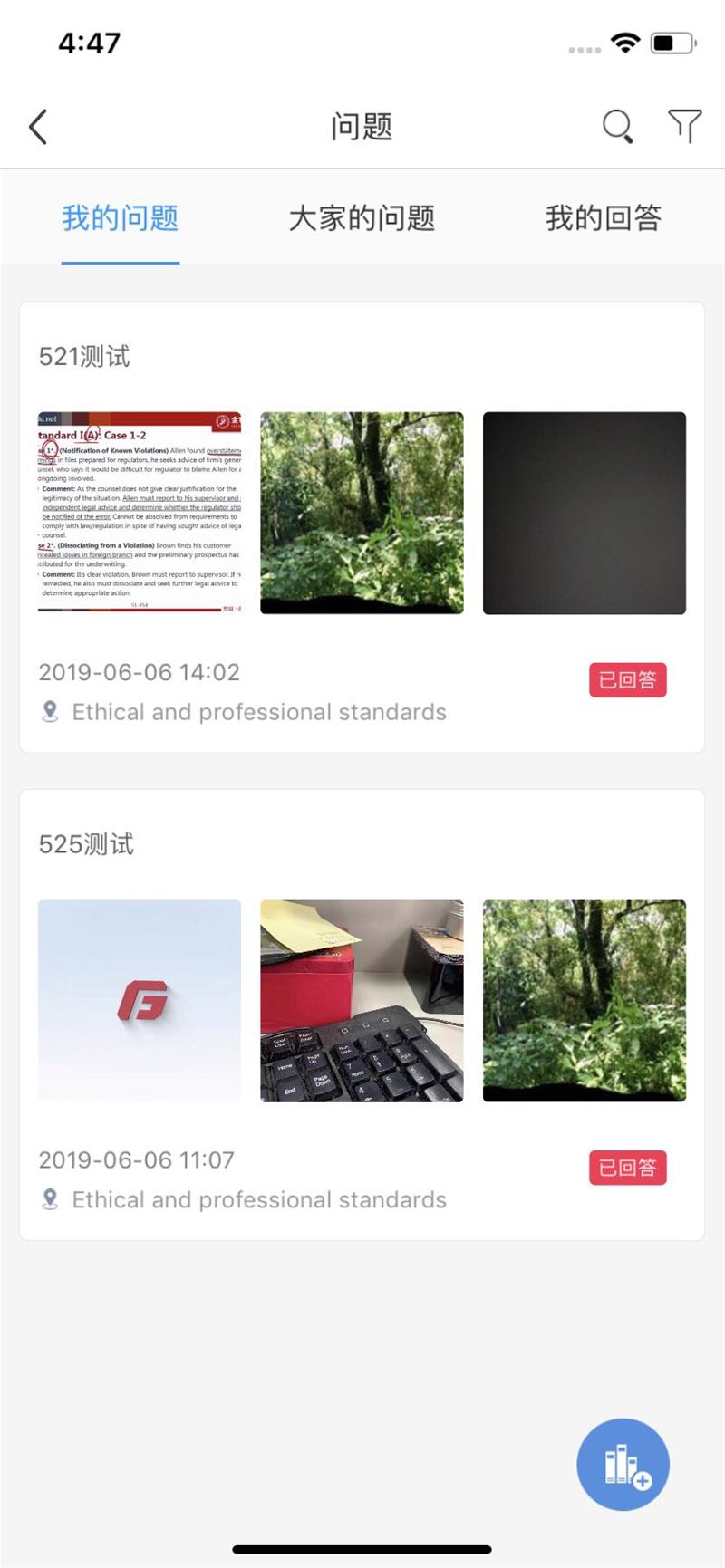
Task: View the keyboard photo in 525测试
Action: pos(362,1000)
